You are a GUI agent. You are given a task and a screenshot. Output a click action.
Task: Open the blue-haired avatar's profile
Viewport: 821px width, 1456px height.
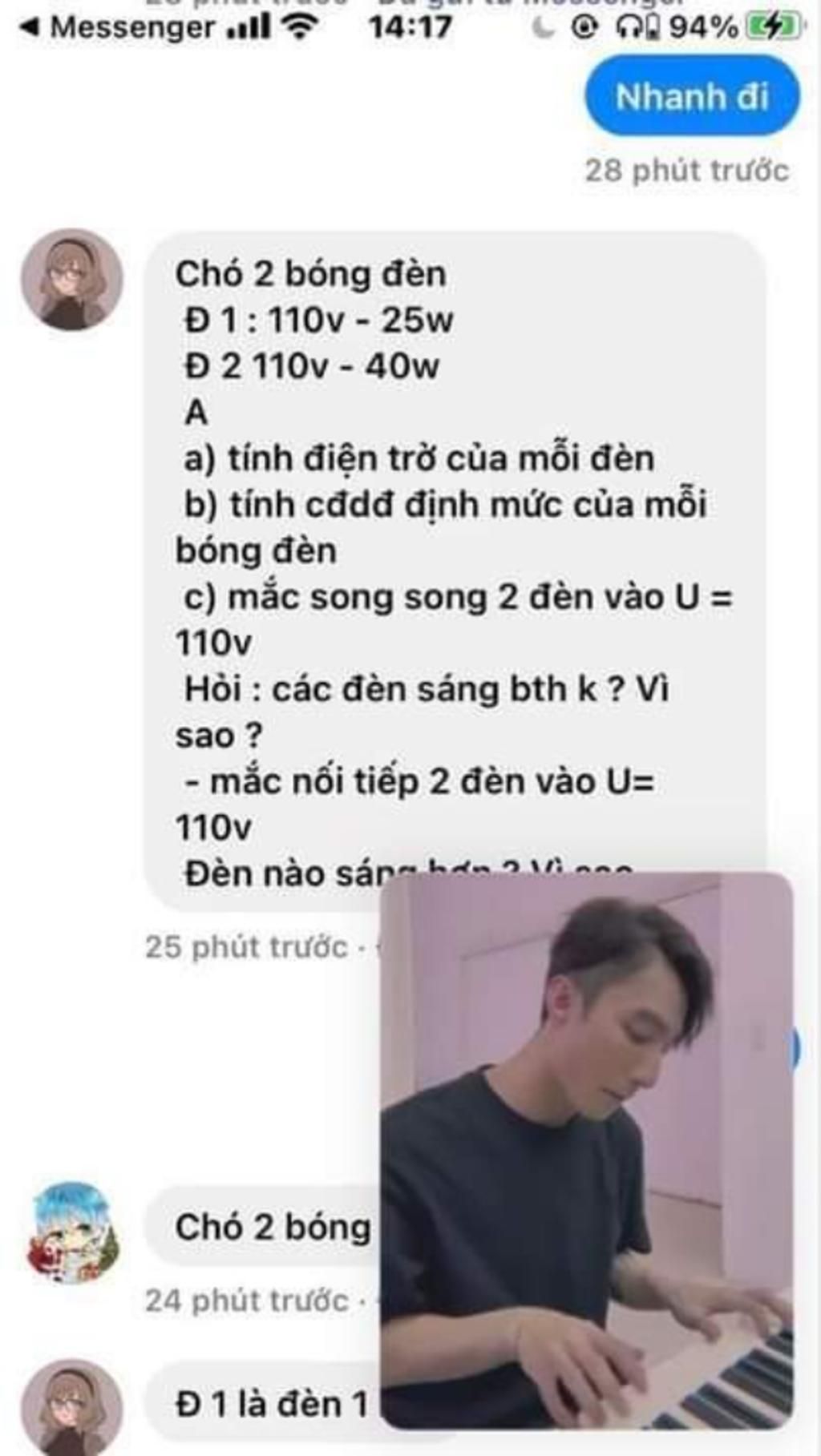click(x=73, y=1232)
